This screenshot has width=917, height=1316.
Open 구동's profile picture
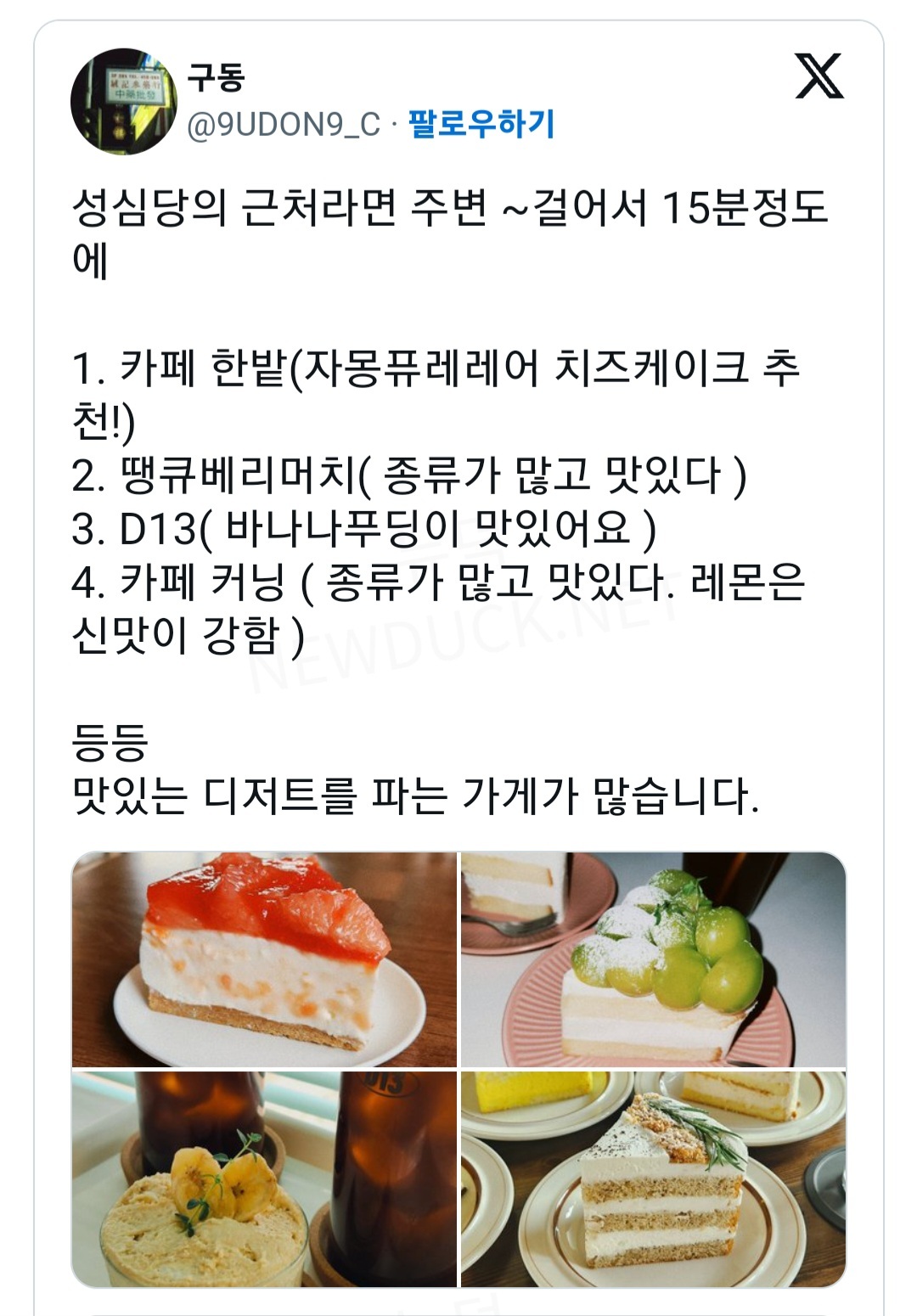123,100
